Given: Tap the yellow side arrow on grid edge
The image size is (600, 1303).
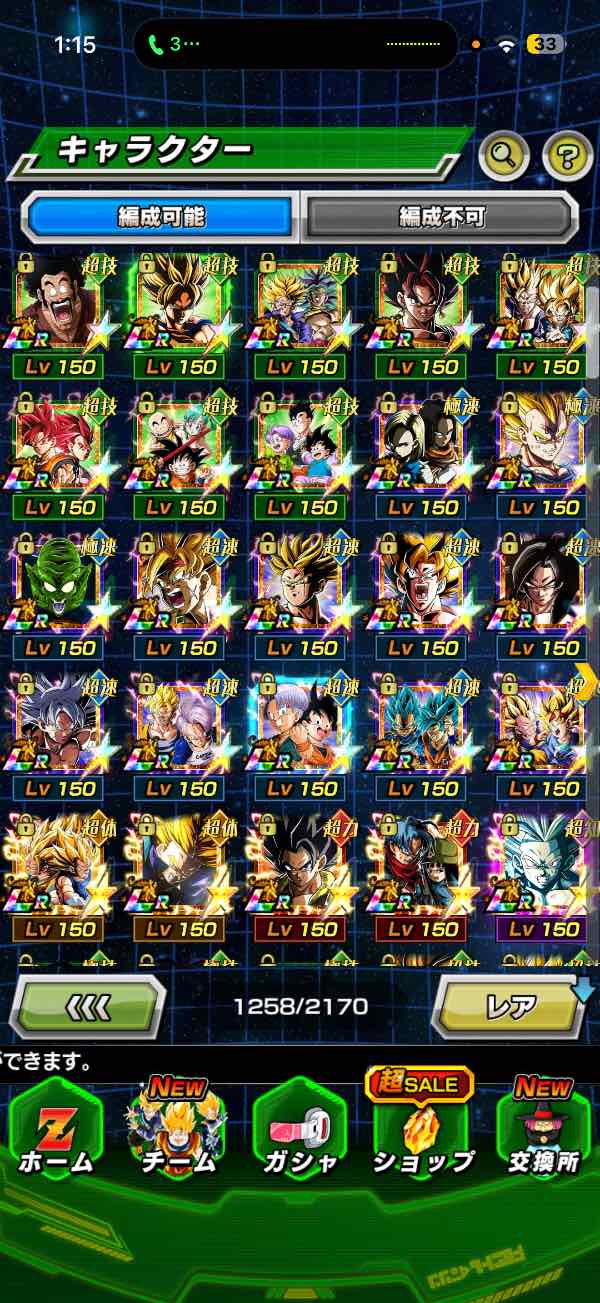Looking at the screenshot, I should coord(587,680).
